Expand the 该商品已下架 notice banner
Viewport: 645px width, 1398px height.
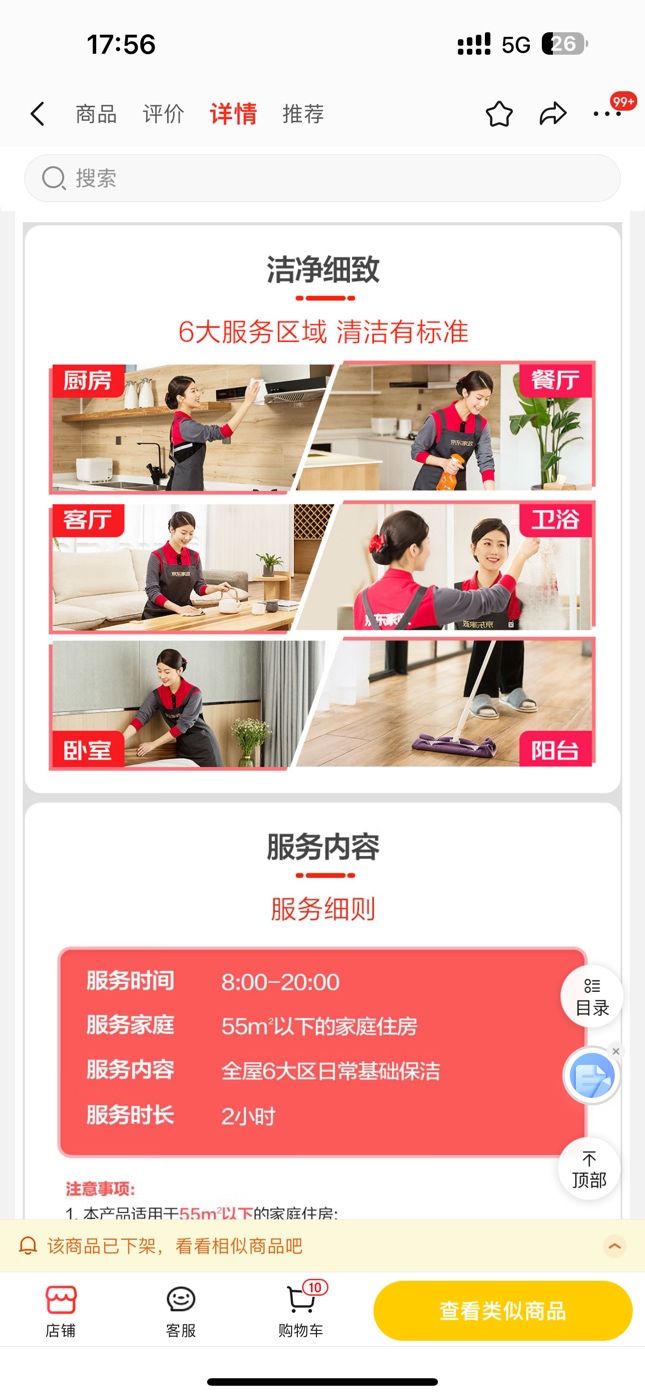pos(615,1246)
